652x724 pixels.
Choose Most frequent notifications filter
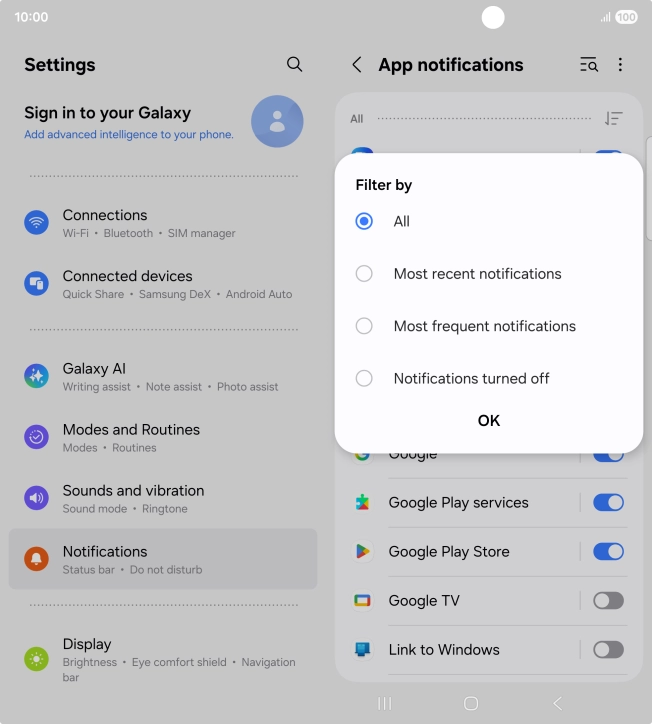[x=365, y=326]
